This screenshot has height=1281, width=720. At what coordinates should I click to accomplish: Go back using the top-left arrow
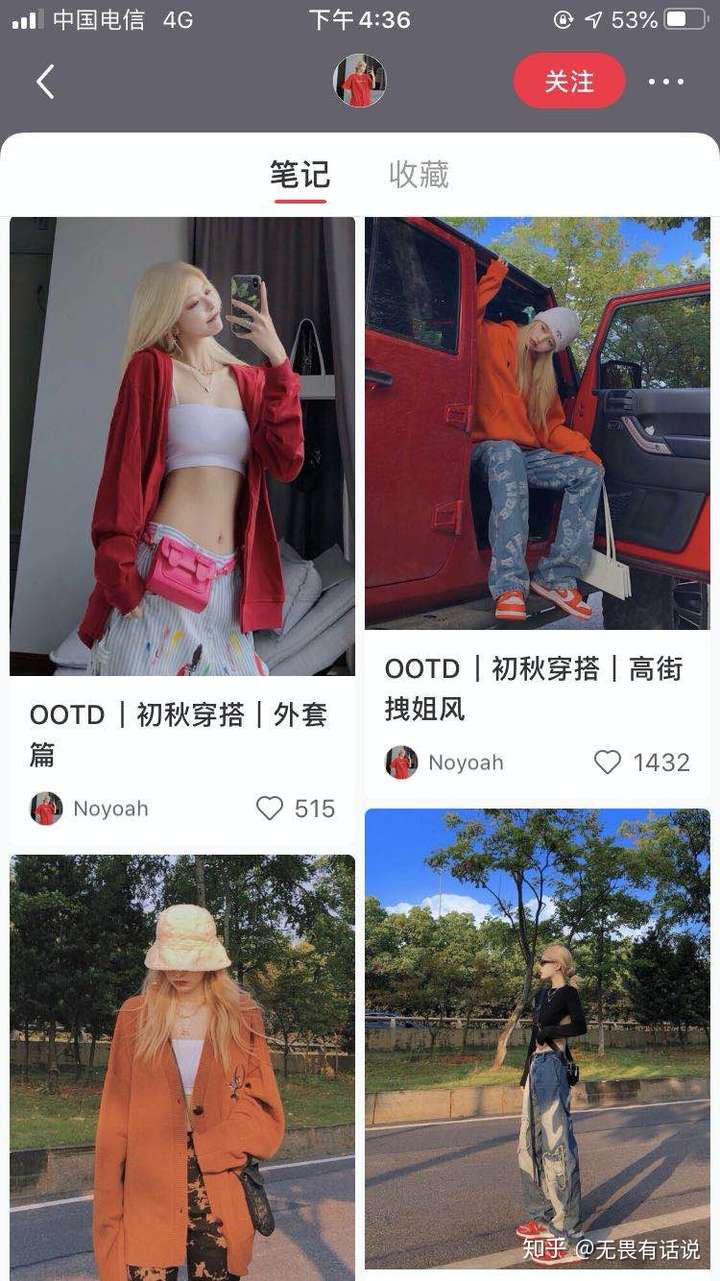[x=45, y=82]
